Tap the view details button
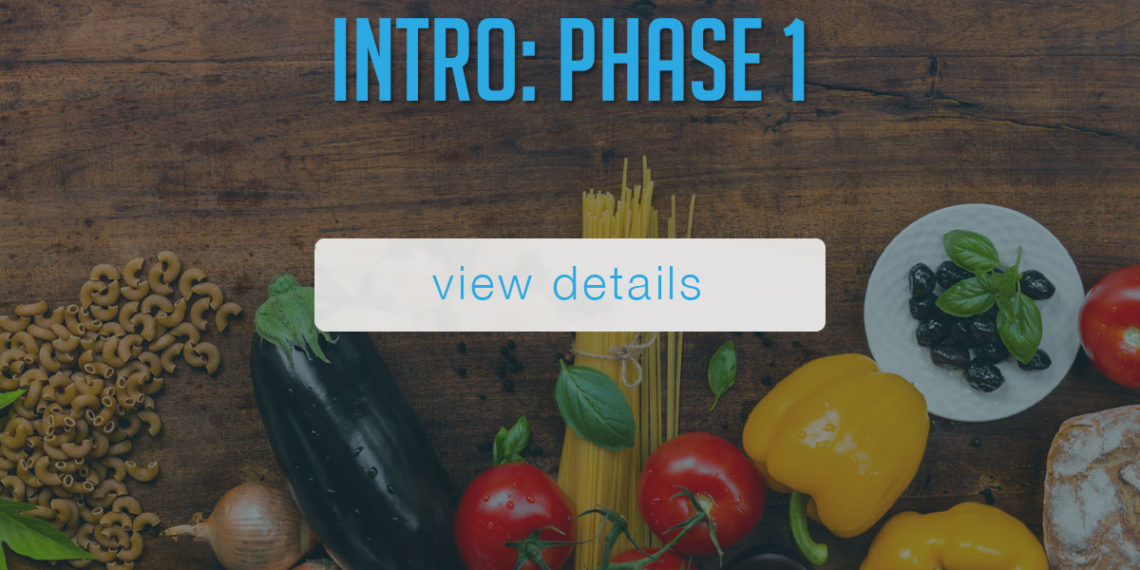Screen dimensions: 1140x570 pyautogui.click(x=569, y=285)
